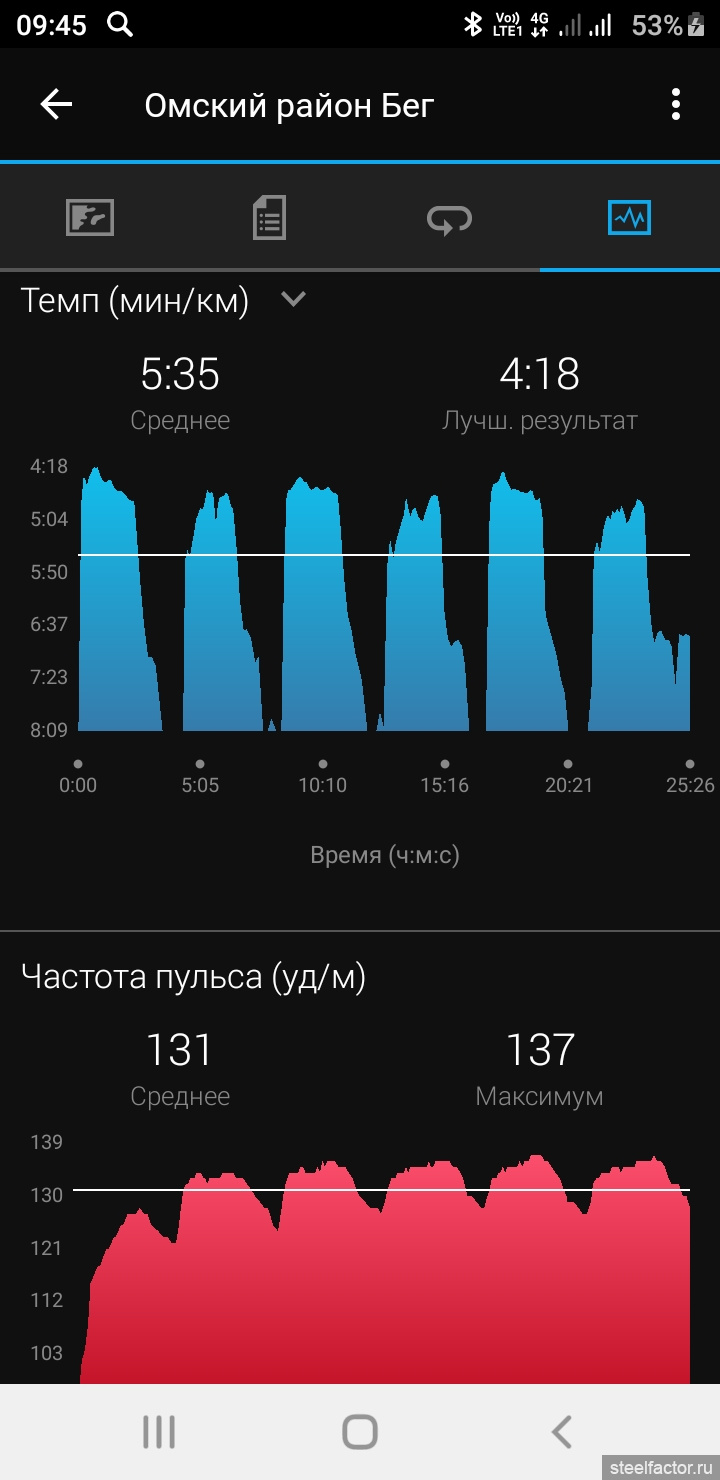Switch to the map overview tab

(90, 217)
